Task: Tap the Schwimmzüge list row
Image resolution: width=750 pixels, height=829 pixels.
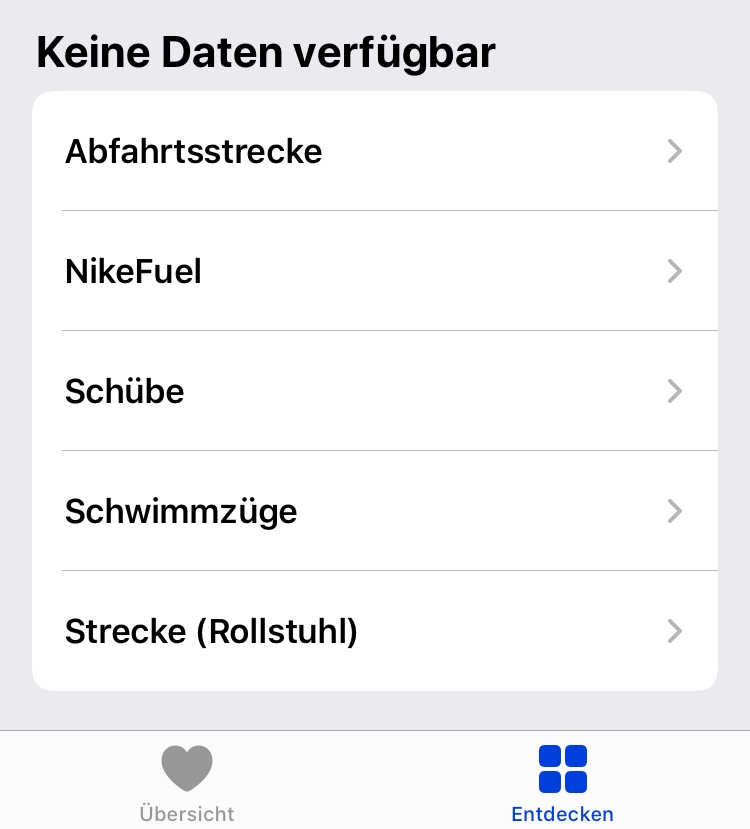Action: (x=374, y=511)
